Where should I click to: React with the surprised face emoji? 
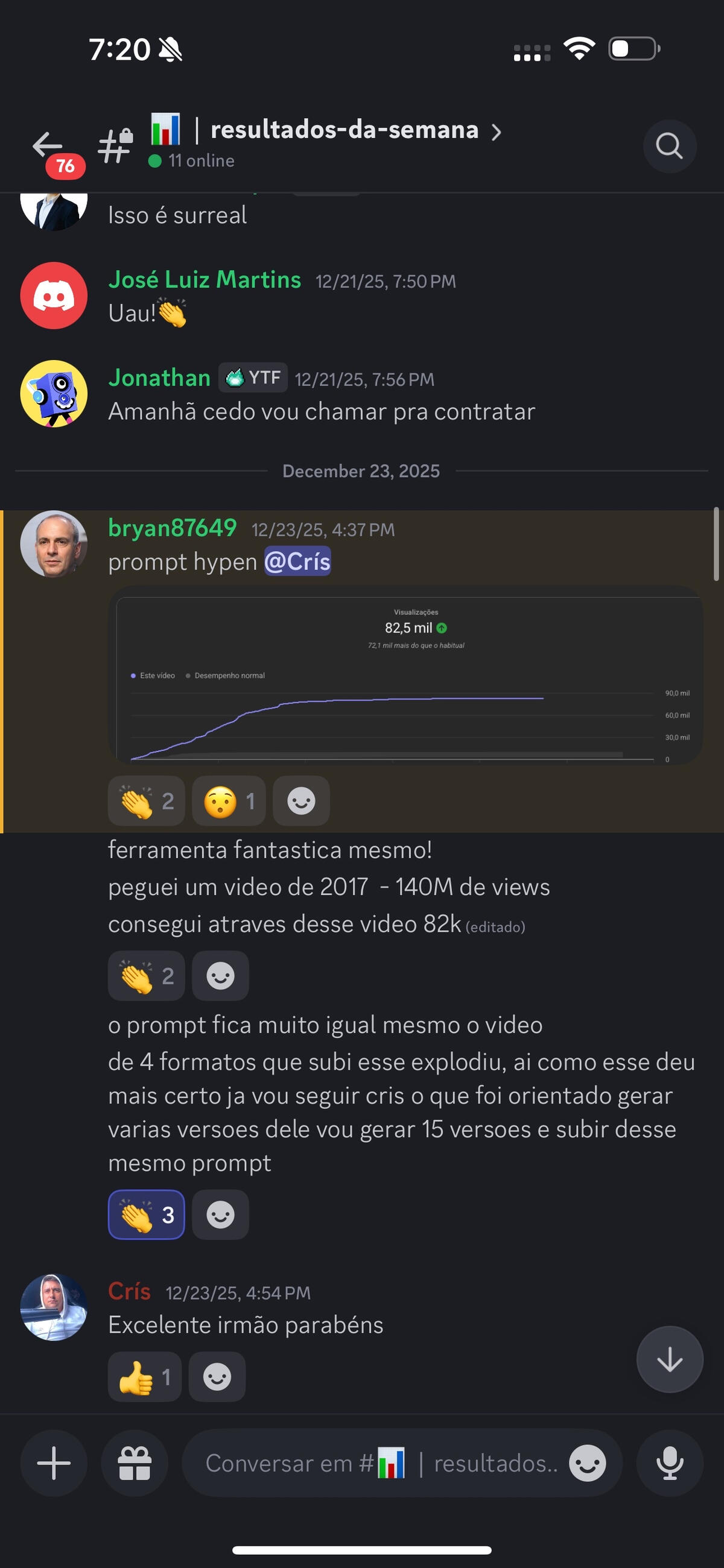click(228, 801)
